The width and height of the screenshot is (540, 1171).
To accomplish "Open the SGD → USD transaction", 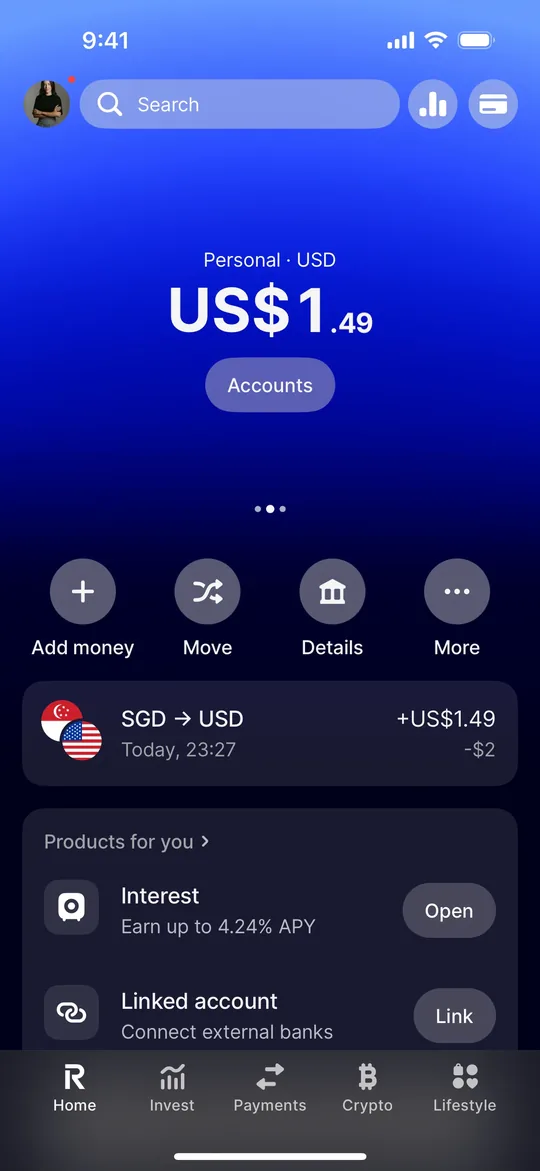I will [270, 733].
